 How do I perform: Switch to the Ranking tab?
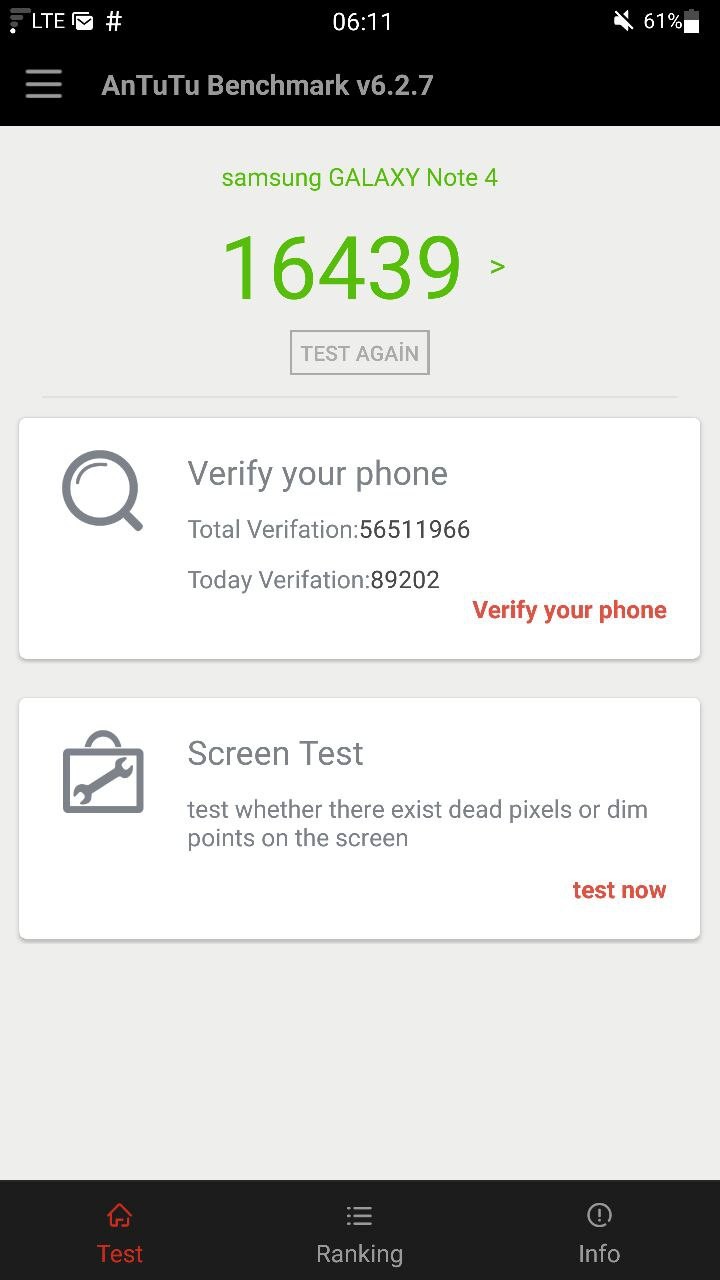(x=360, y=1233)
